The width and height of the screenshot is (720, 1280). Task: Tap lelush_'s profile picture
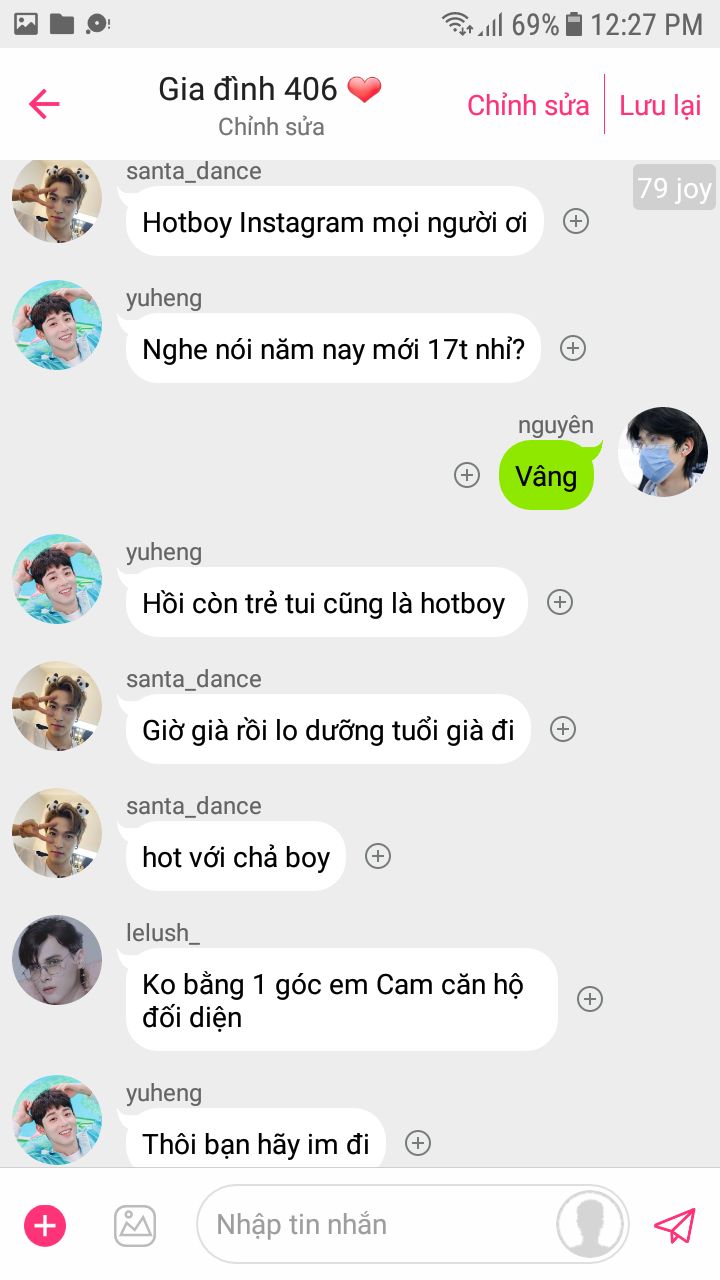click(57, 960)
